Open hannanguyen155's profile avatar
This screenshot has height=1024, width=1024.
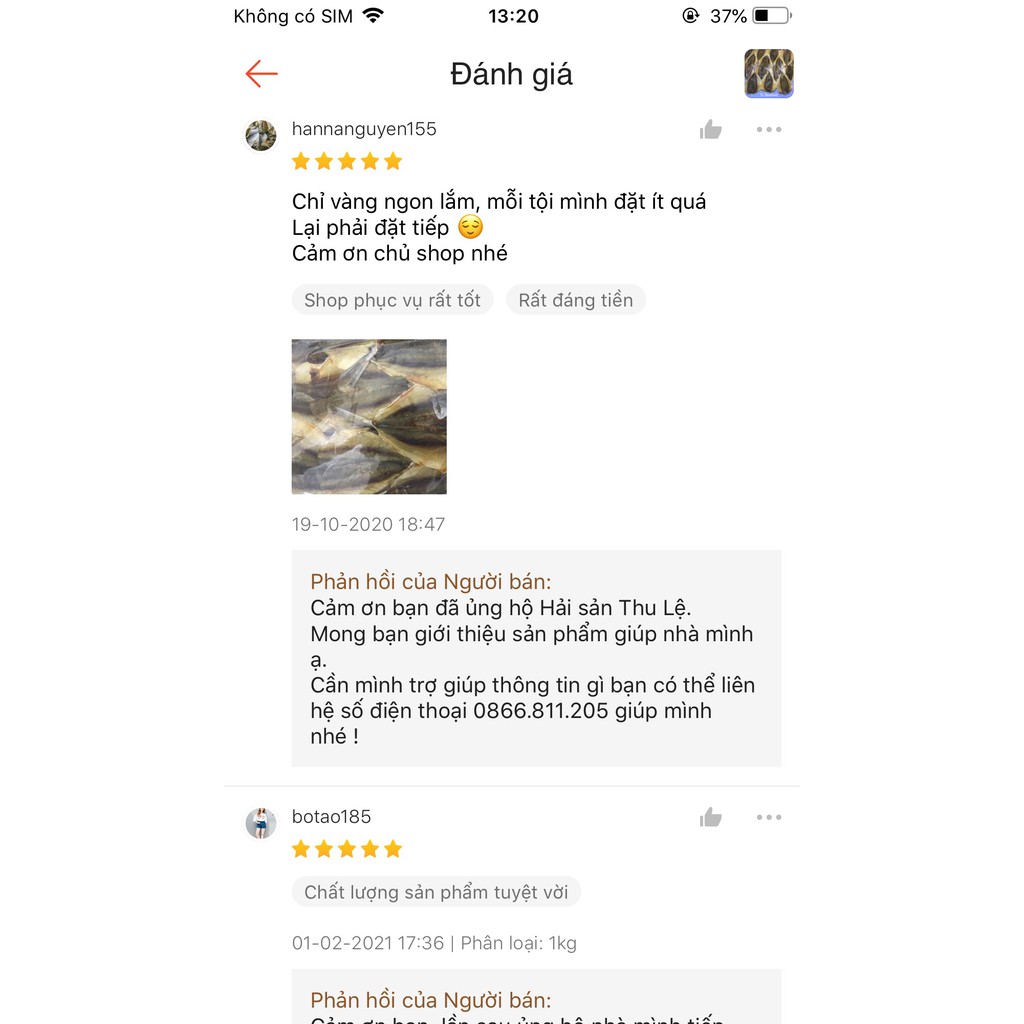tap(261, 135)
